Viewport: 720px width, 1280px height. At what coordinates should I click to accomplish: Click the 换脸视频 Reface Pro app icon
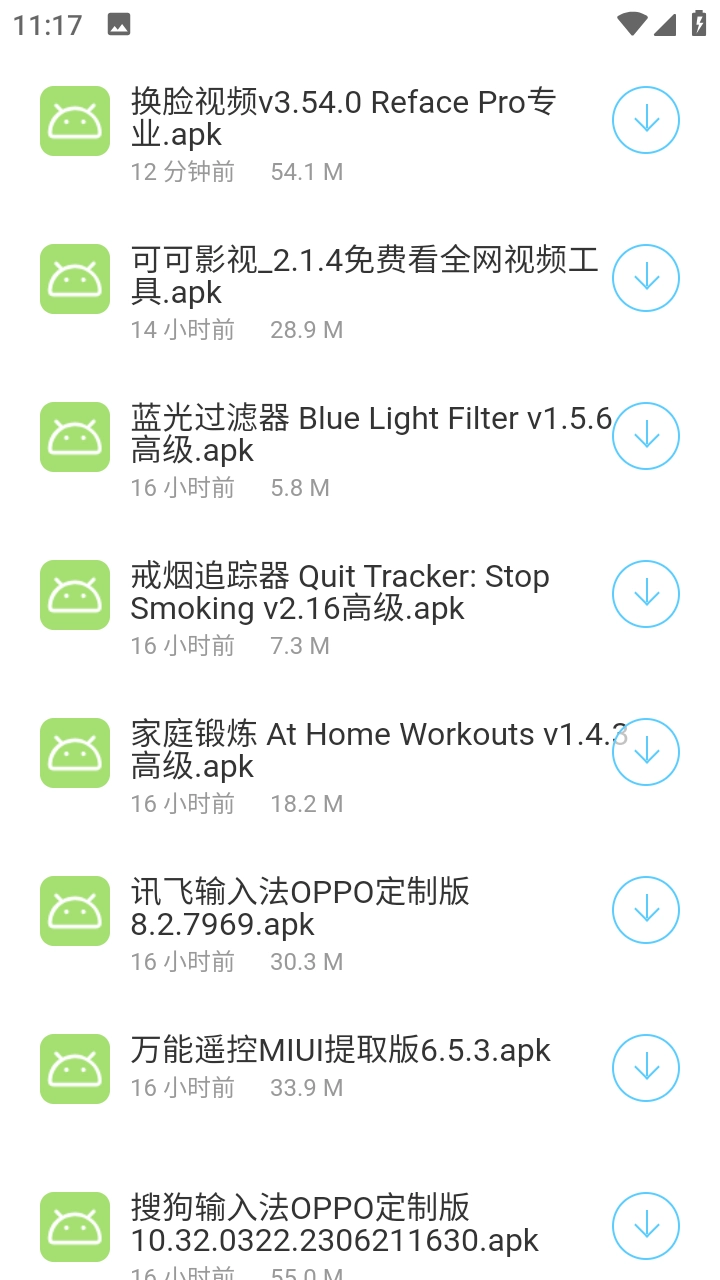click(x=74, y=120)
